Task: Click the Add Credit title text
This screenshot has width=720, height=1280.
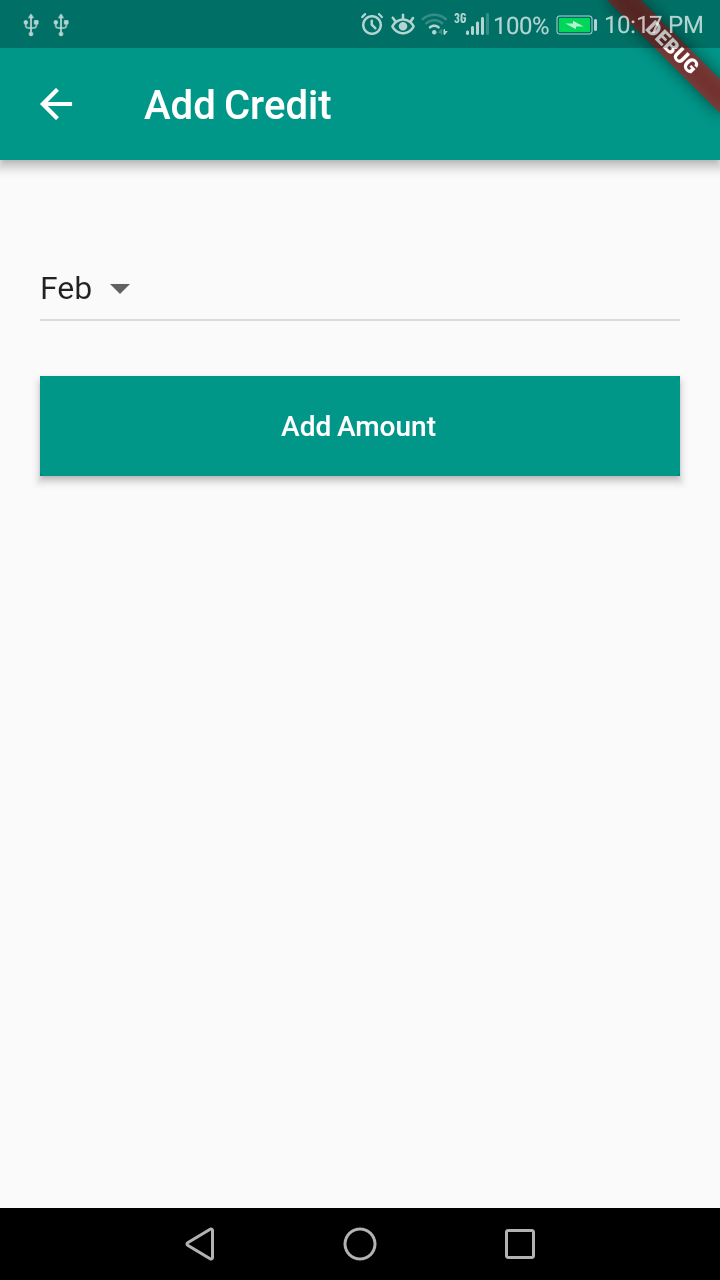Action: pos(237,104)
